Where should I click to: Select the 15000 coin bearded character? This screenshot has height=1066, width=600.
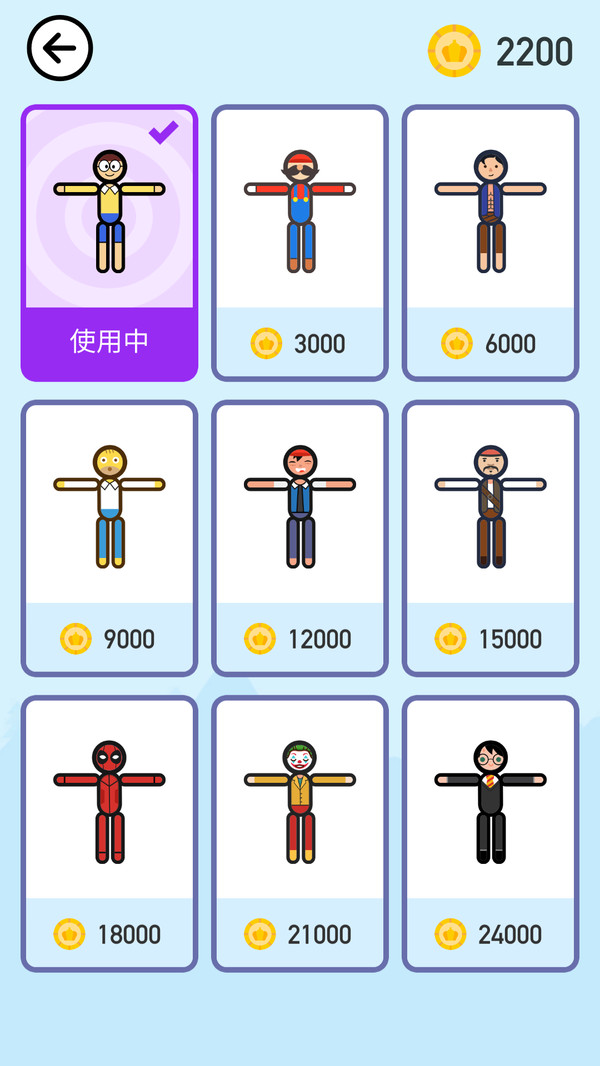[490, 538]
